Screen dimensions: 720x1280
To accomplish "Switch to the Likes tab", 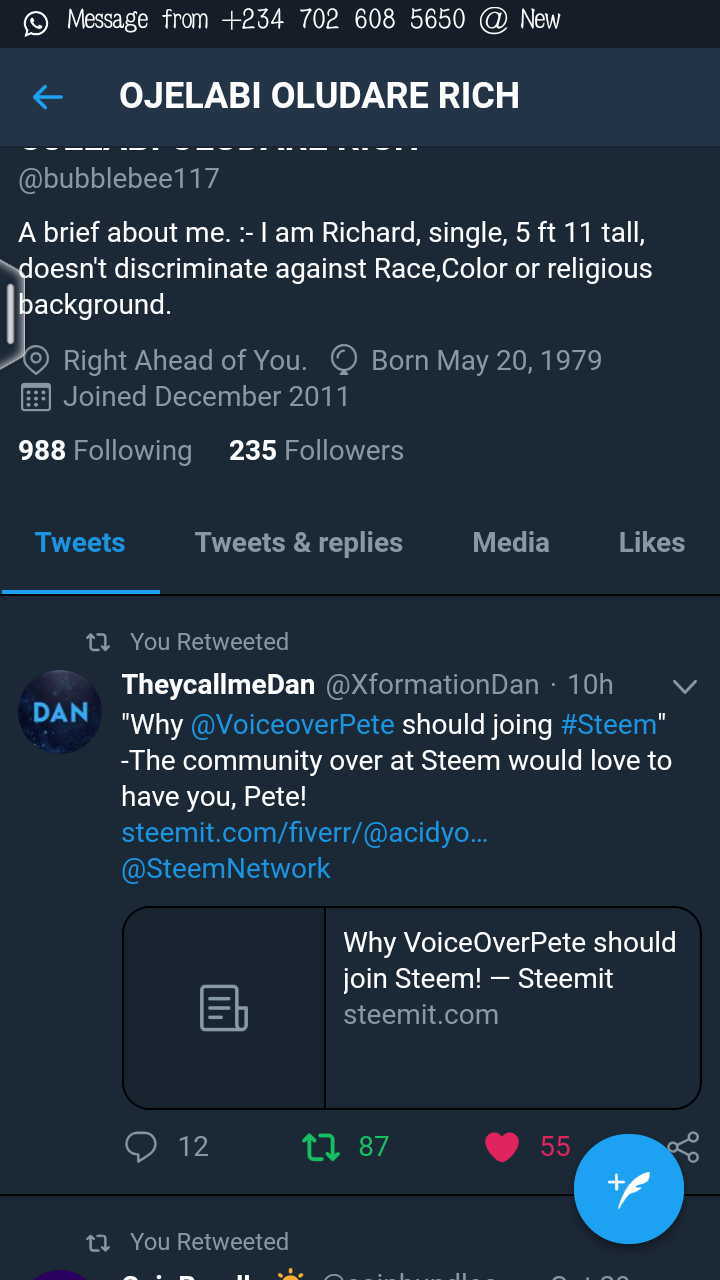I will [651, 543].
